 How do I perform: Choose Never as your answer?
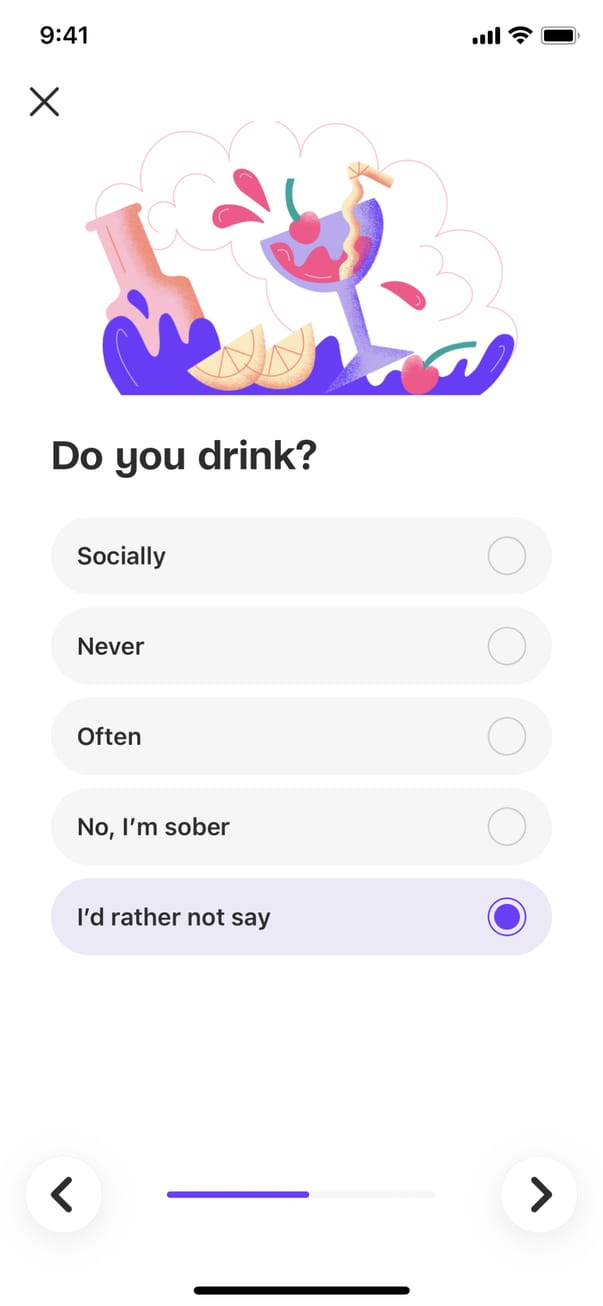[x=301, y=646]
